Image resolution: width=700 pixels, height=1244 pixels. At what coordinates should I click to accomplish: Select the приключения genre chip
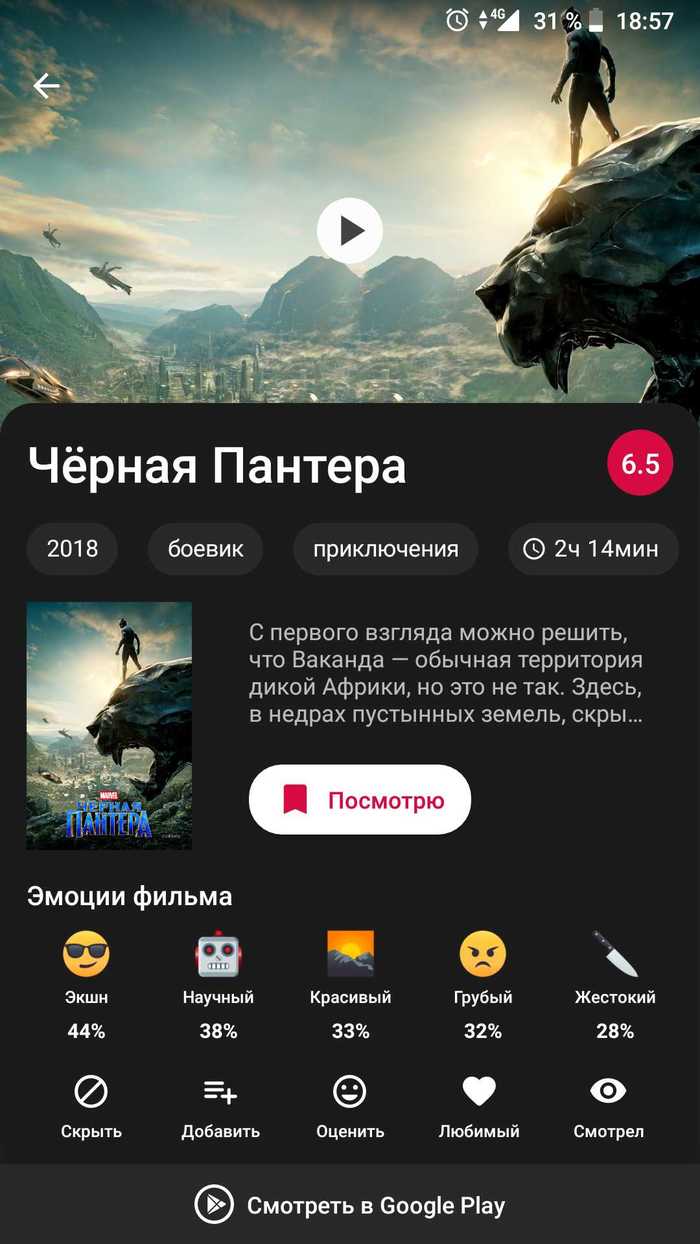pos(385,549)
